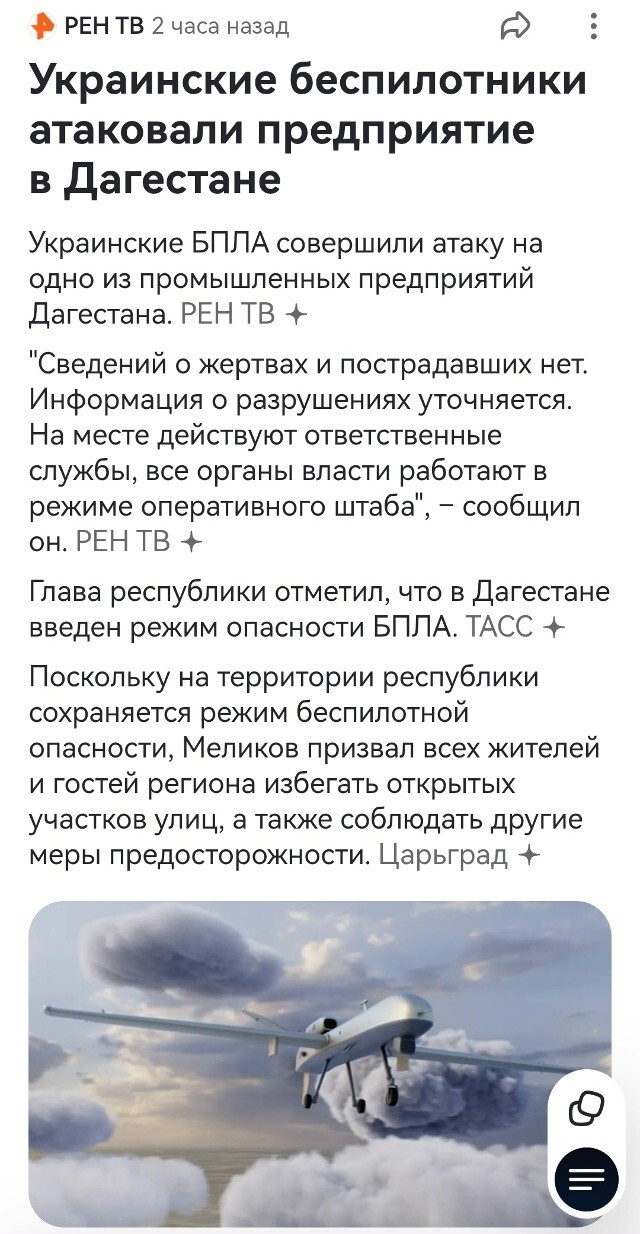Screen dimensions: 640x1234
Task: Open the dark round menu button
Action: click(x=587, y=1180)
